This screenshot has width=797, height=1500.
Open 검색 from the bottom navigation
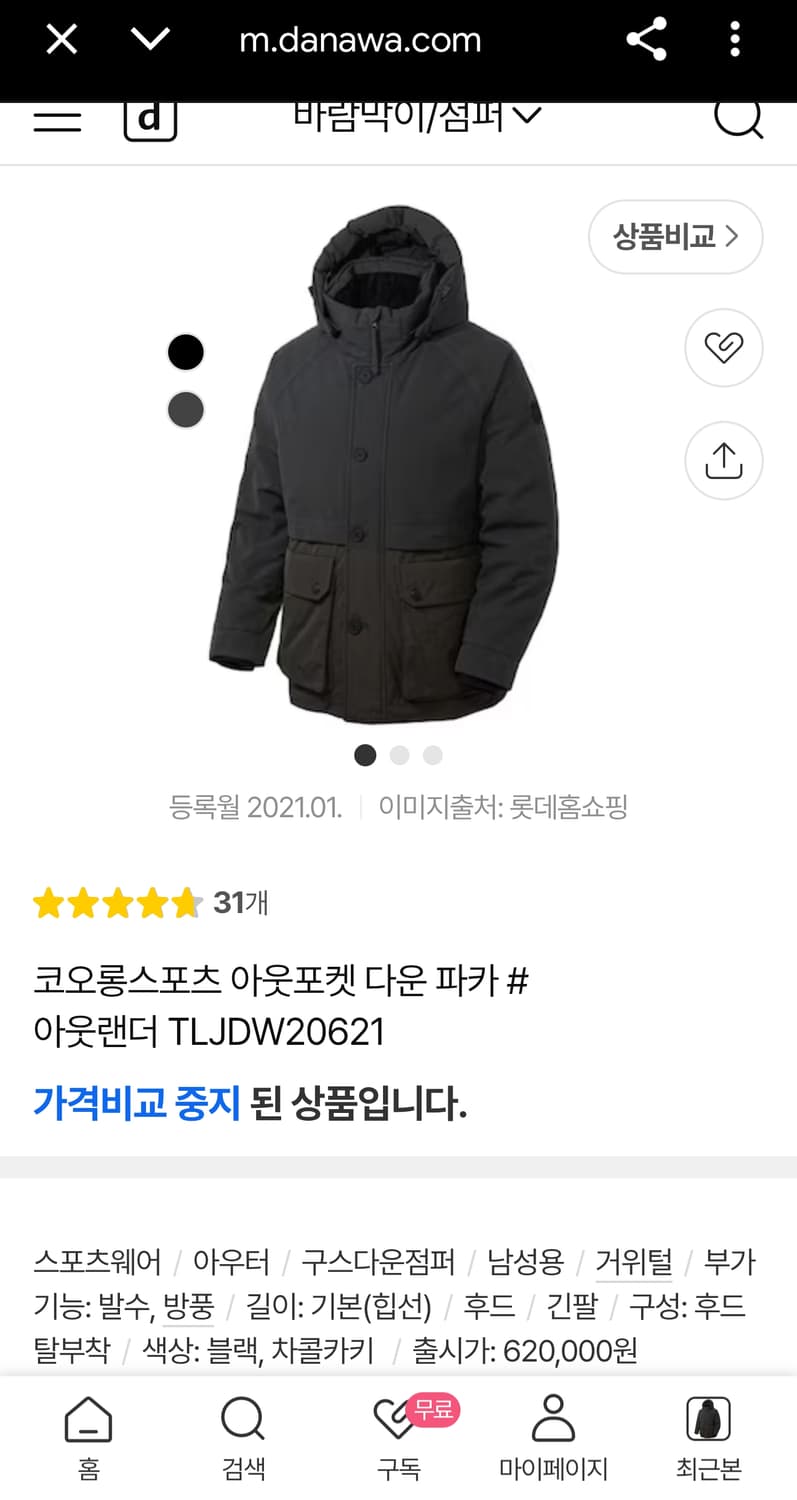[x=243, y=1435]
